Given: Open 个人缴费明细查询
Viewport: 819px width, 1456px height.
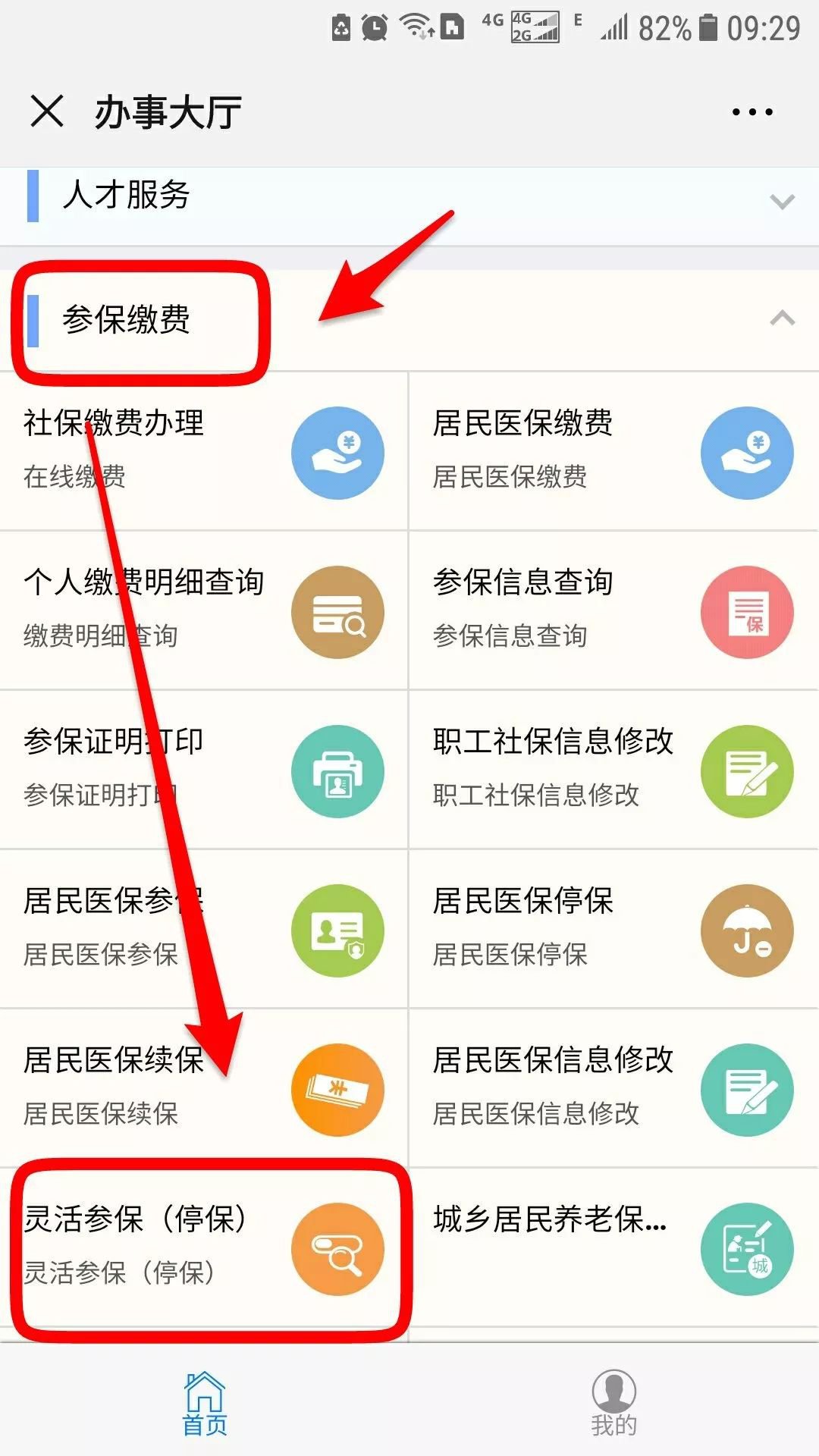Looking at the screenshot, I should (204, 610).
